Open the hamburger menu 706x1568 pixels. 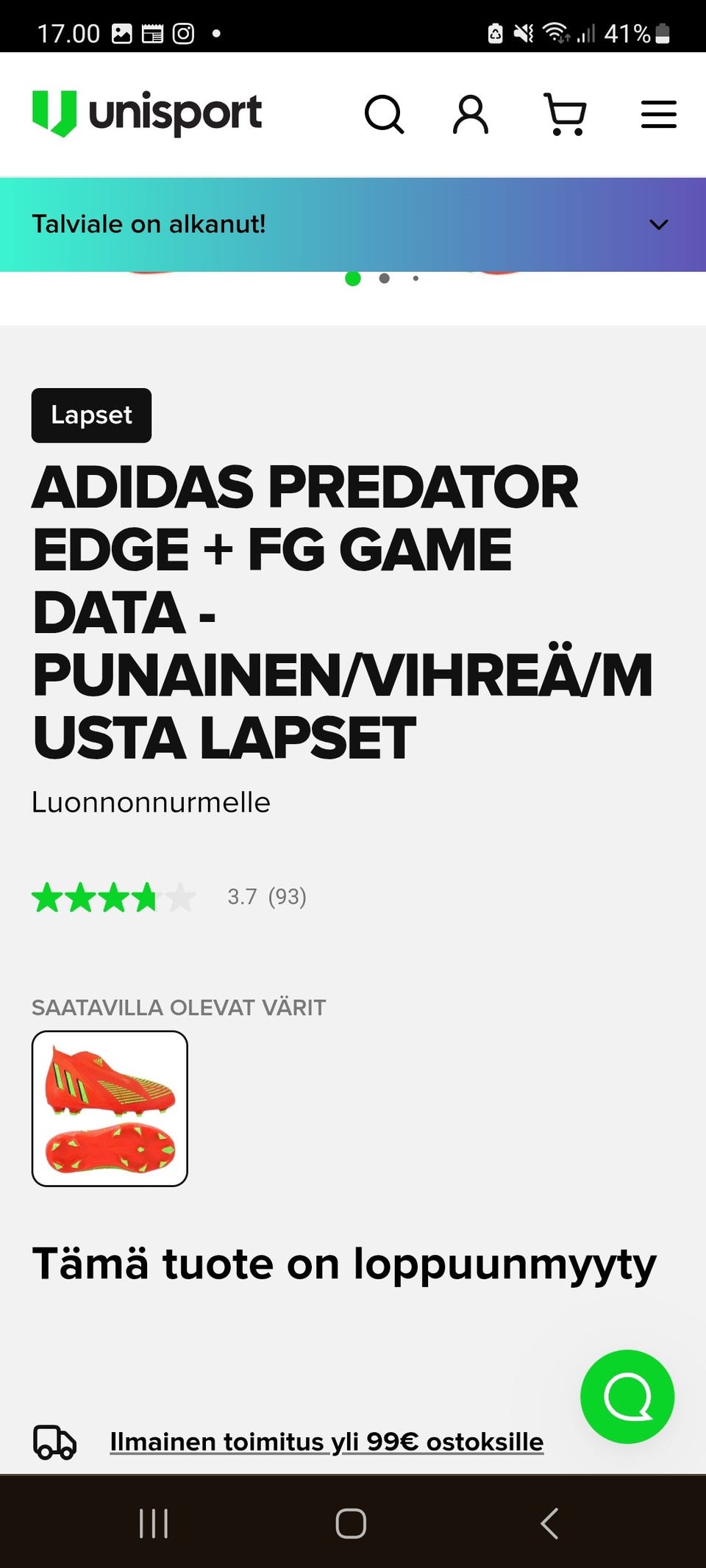pyautogui.click(x=658, y=115)
